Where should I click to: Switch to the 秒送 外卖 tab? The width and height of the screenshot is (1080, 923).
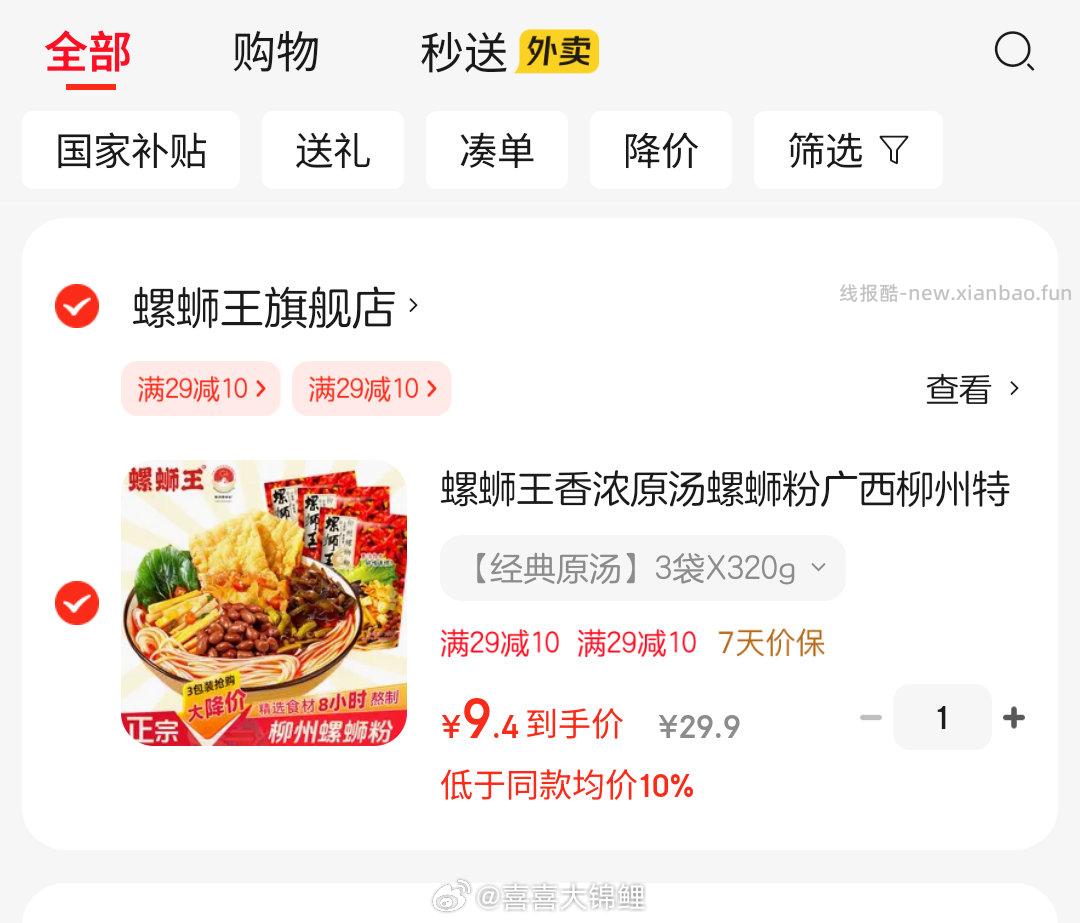tap(508, 52)
